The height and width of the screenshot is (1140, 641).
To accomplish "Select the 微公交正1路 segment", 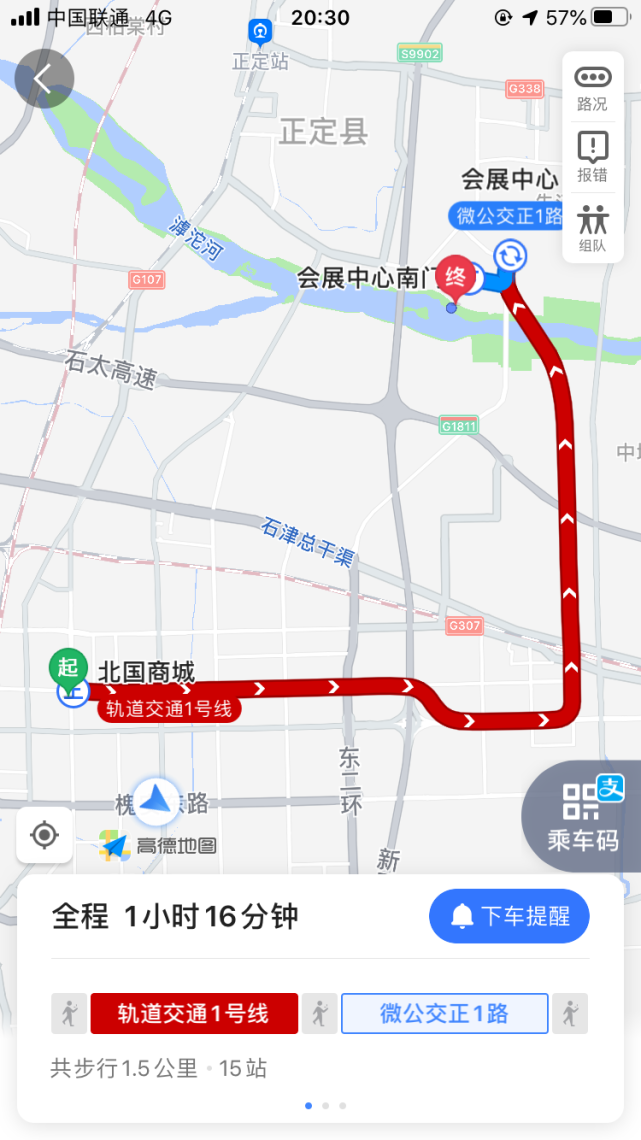I will point(445,1013).
